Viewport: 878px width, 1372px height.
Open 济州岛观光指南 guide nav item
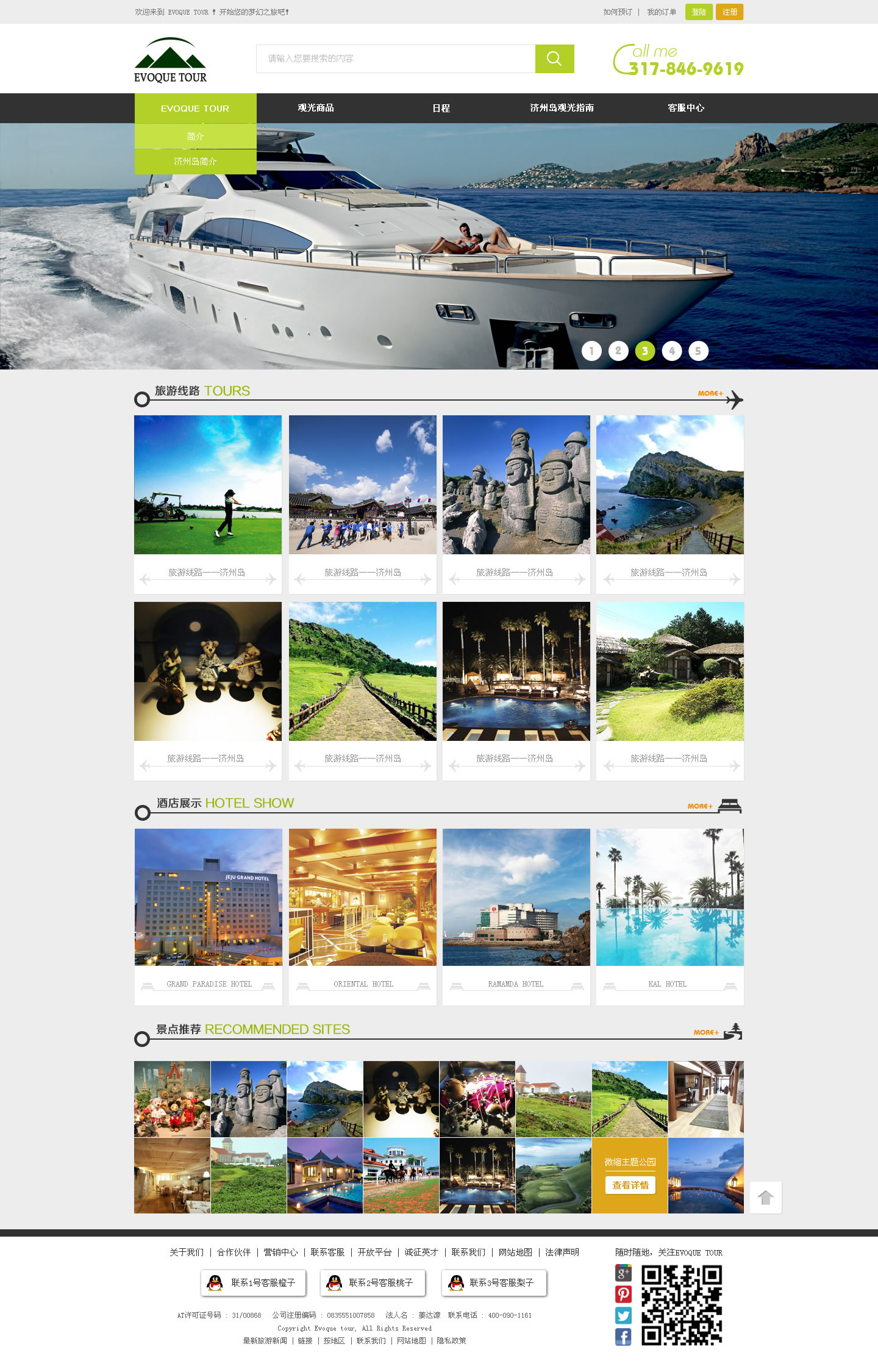pos(562,108)
